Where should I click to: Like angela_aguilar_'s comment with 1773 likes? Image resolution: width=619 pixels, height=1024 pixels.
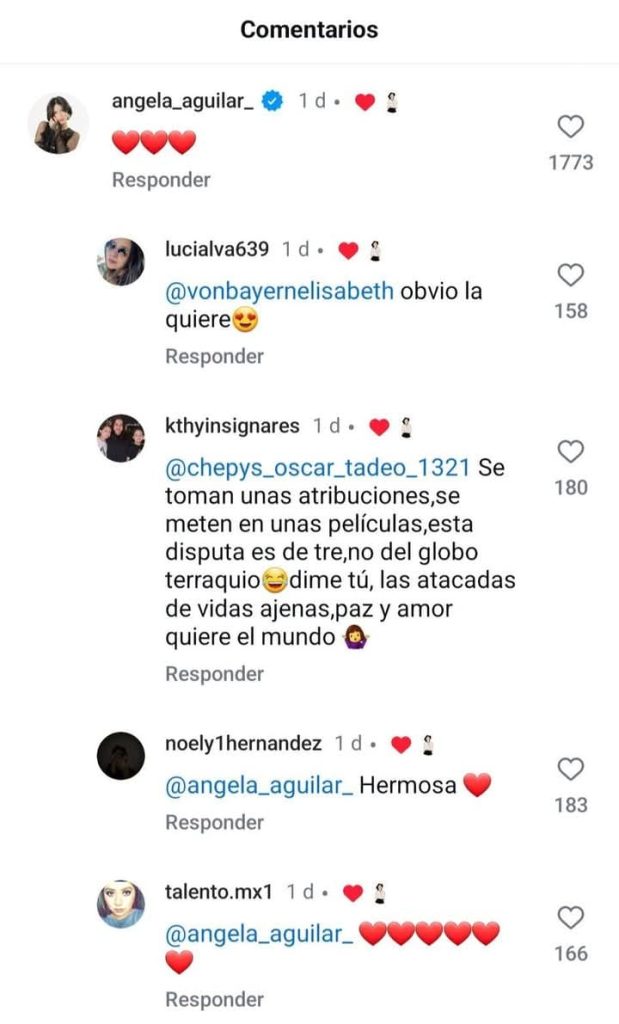coord(570,127)
